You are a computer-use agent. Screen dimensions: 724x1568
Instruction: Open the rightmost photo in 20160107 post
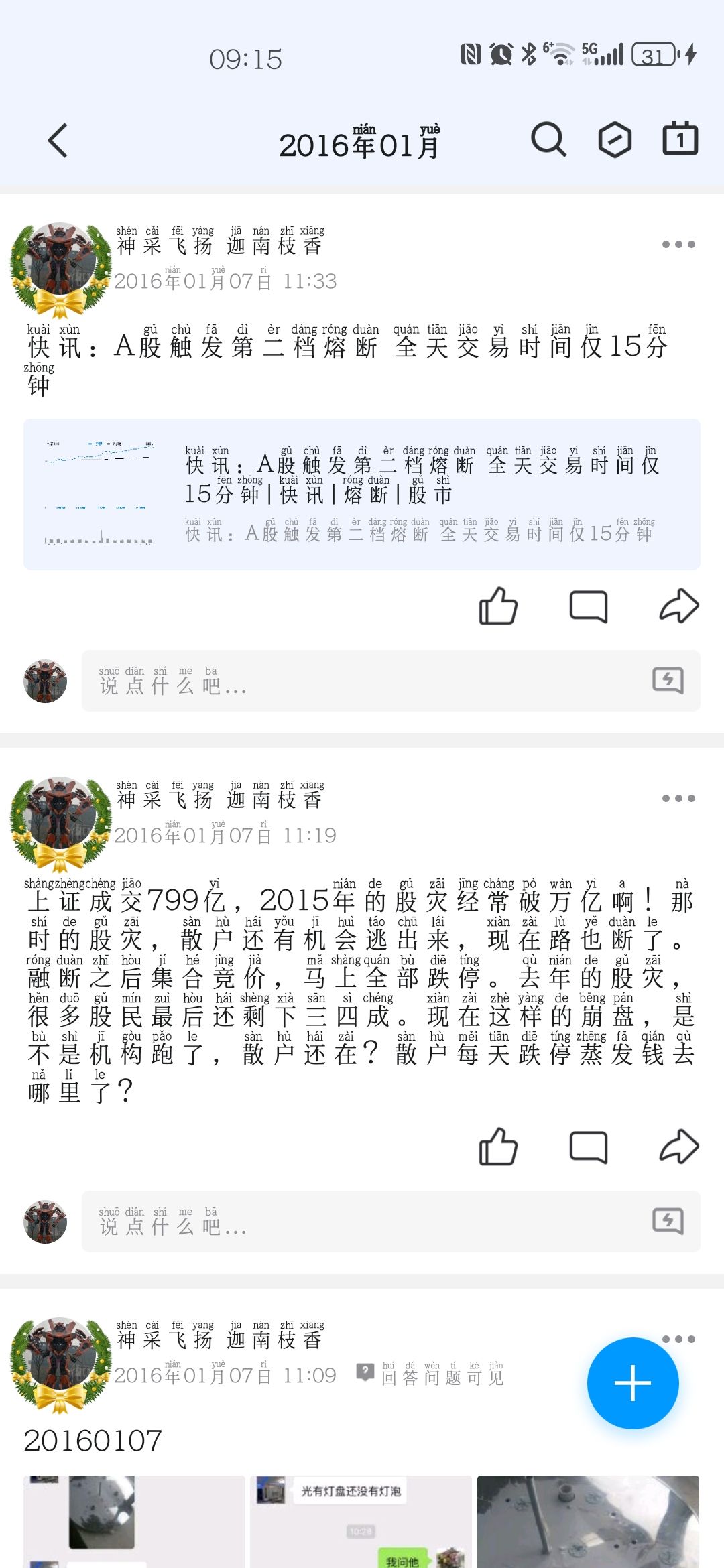(x=588, y=1521)
